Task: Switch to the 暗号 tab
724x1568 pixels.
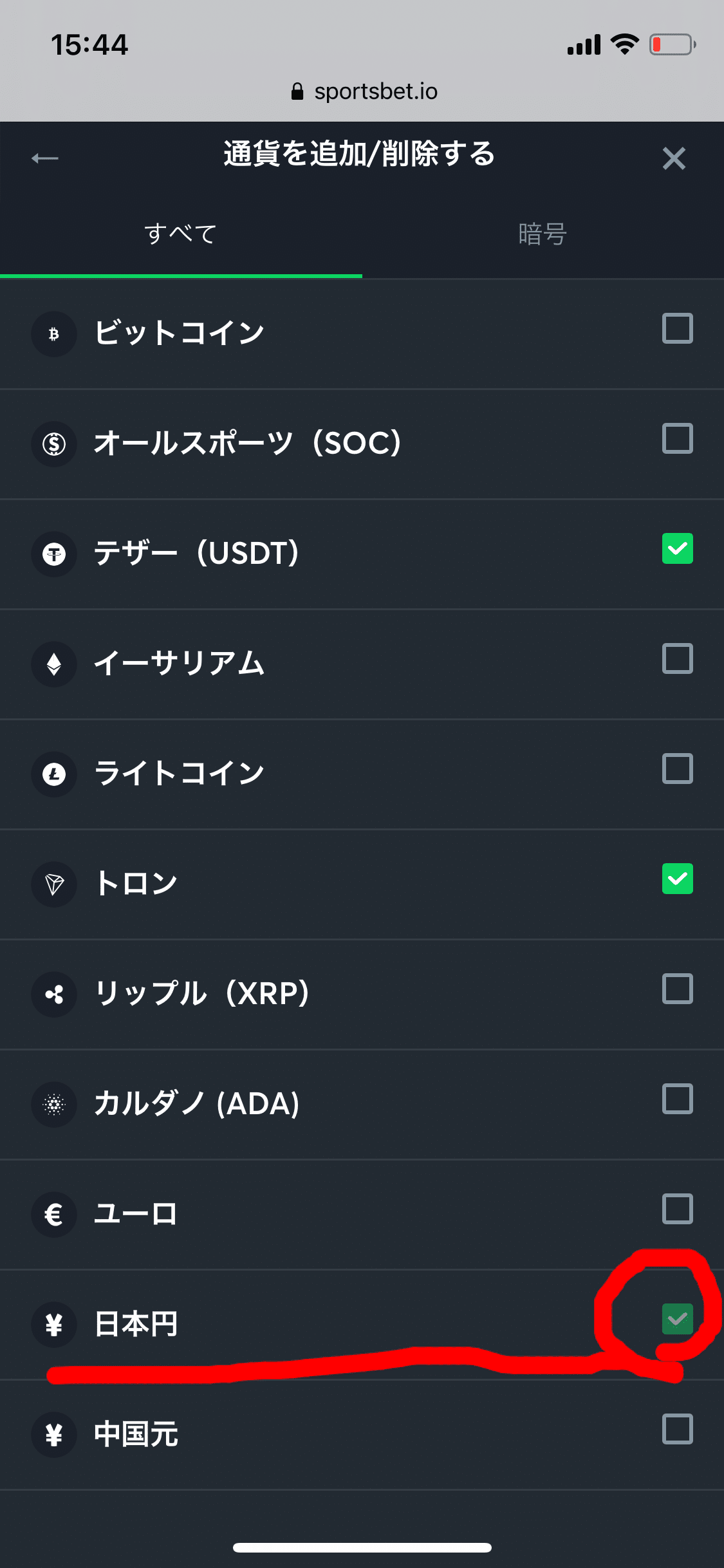Action: tap(543, 234)
